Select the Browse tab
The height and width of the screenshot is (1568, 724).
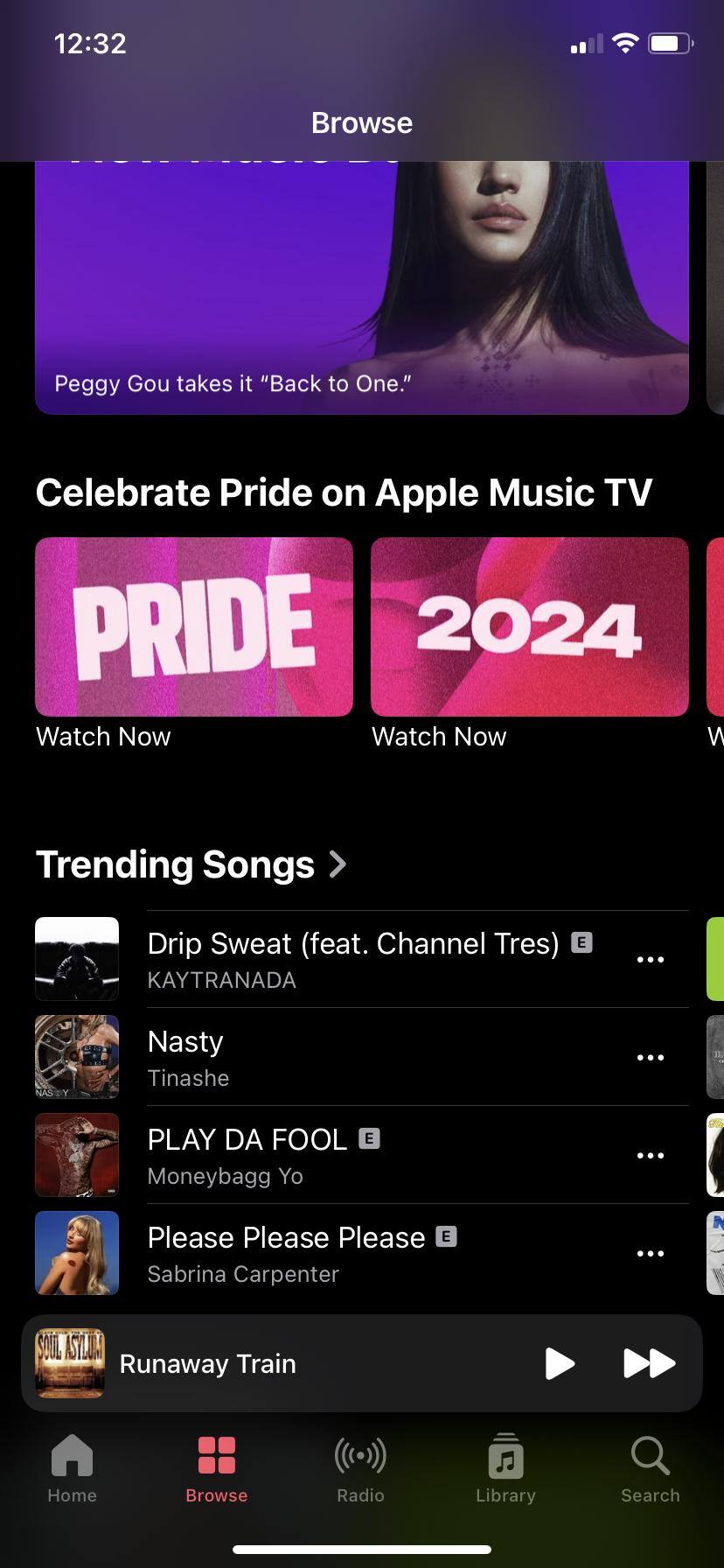[x=216, y=1470]
